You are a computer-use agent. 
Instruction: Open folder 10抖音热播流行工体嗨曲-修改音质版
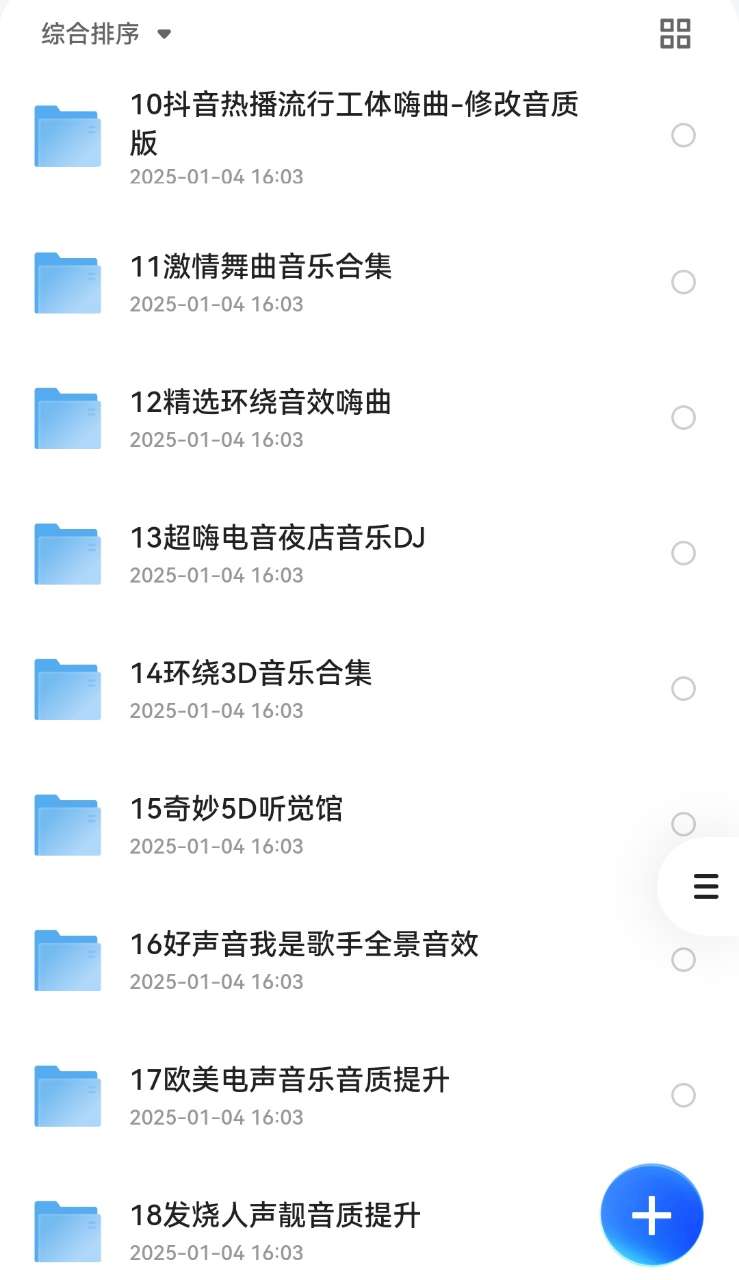(354, 122)
